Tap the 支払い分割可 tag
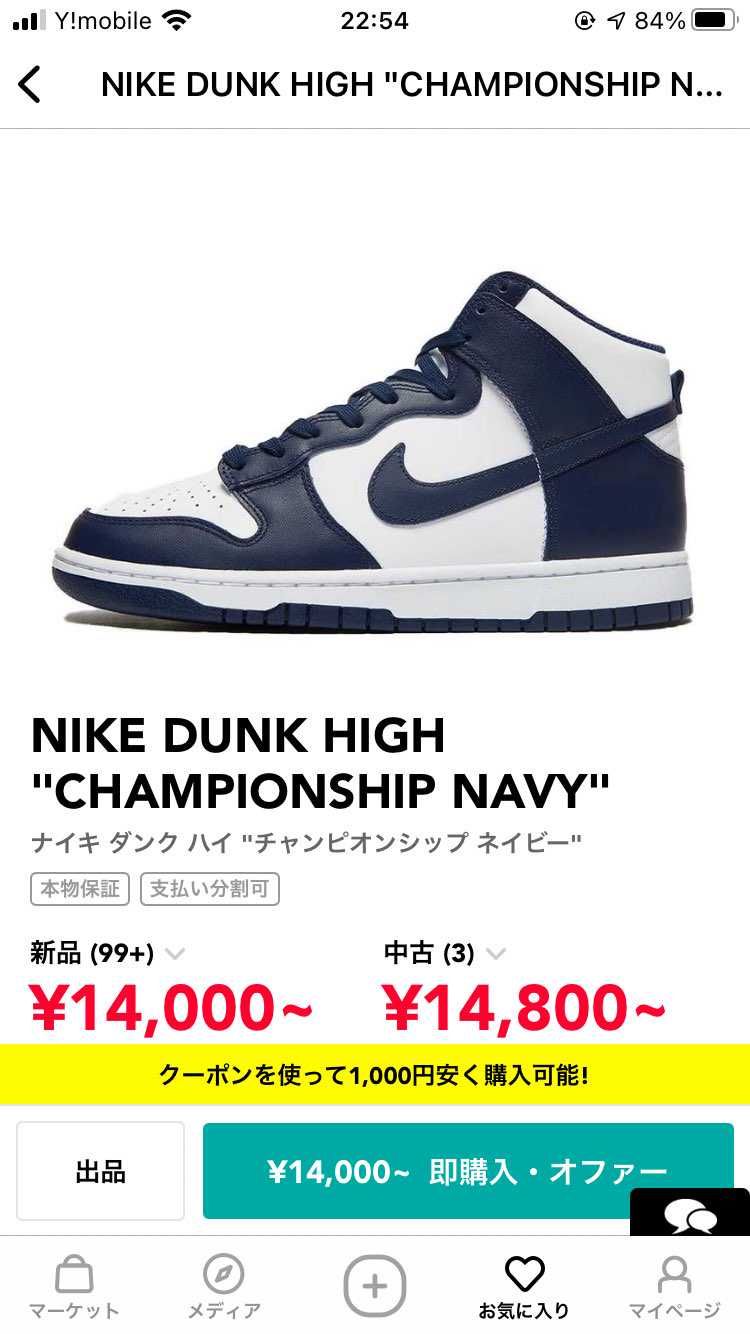 [210, 888]
